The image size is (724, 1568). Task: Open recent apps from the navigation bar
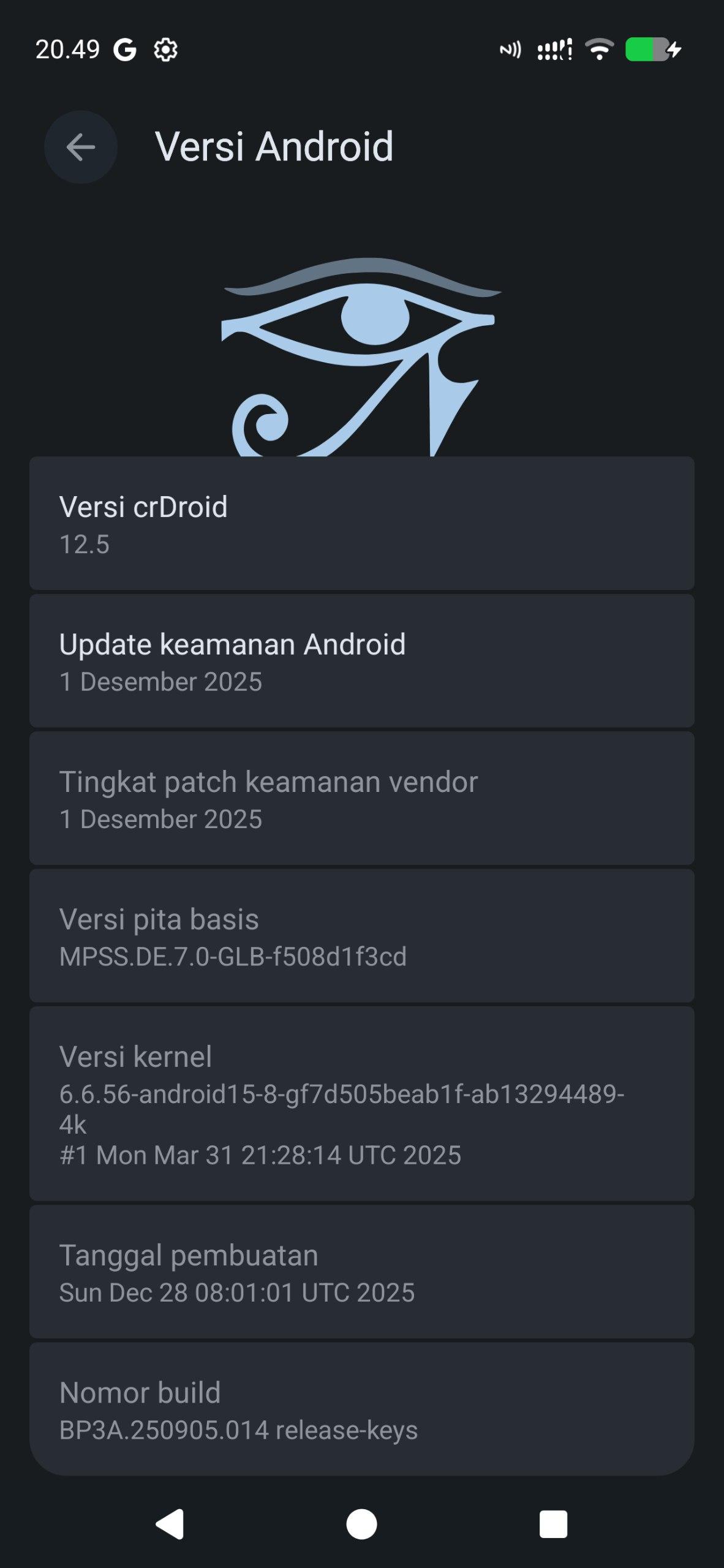pyautogui.click(x=553, y=1524)
